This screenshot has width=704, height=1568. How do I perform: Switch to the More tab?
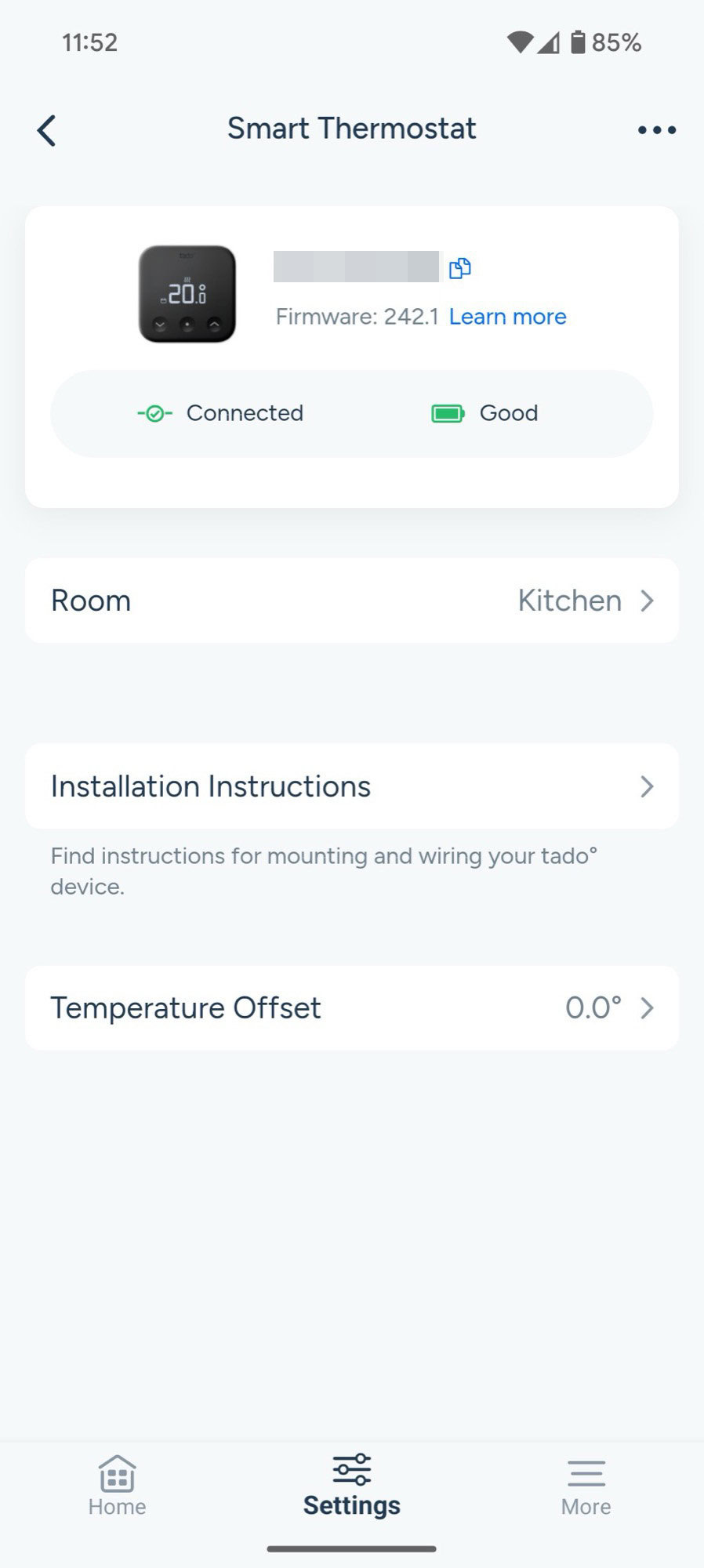click(586, 1486)
